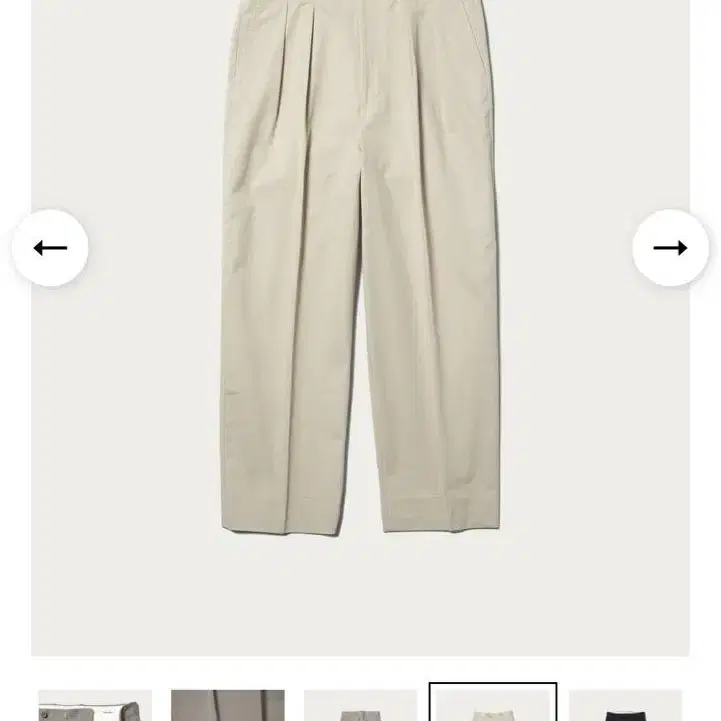Viewport: 721px width, 721px height.
Task: Select the highlighted beige pants thumbnail
Action: [x=493, y=704]
